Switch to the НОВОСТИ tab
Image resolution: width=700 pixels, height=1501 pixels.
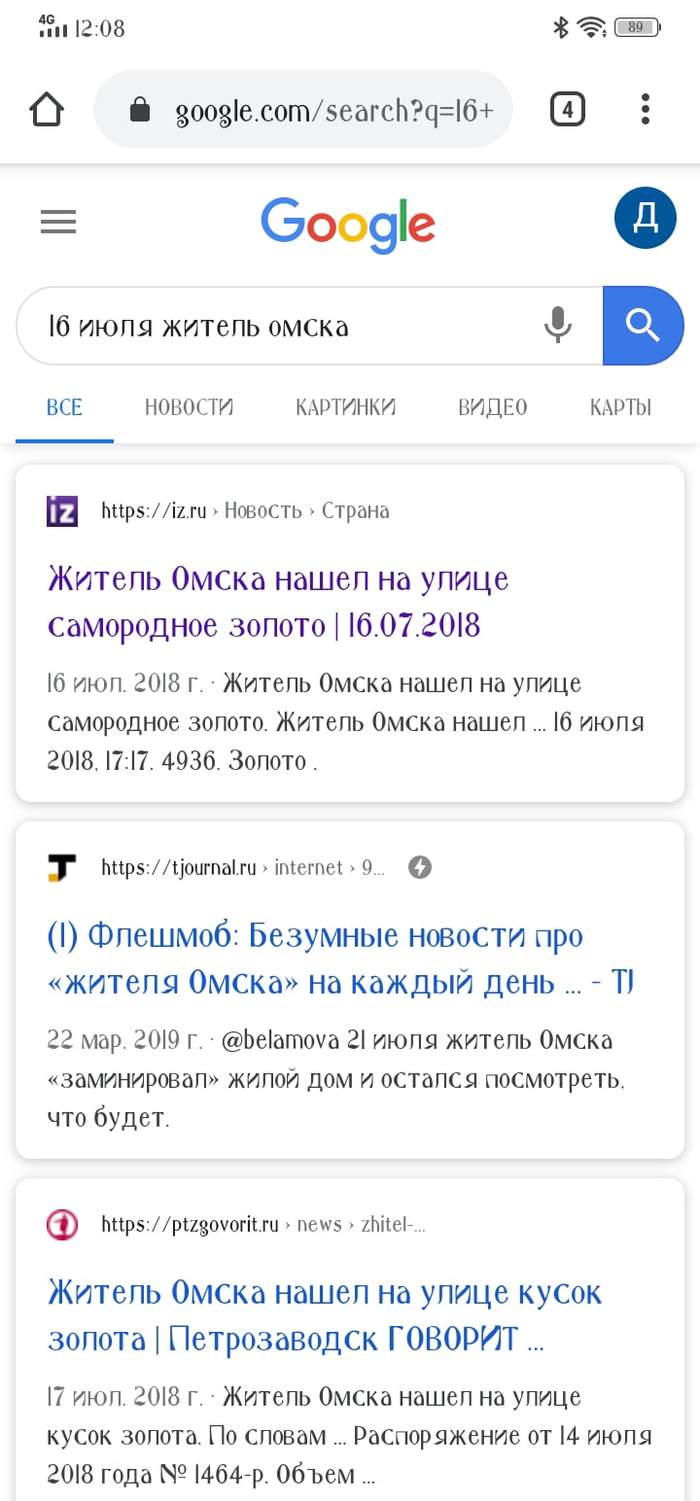coord(189,407)
